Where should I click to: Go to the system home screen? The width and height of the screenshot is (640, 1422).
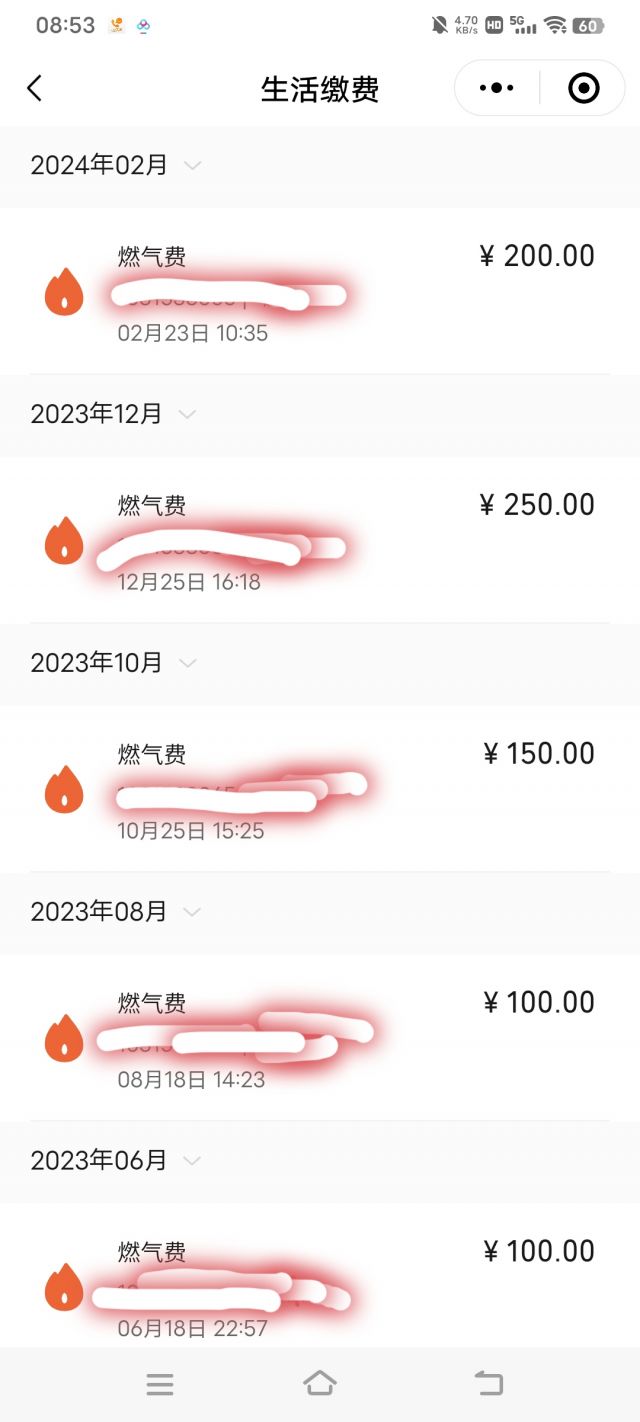319,1384
